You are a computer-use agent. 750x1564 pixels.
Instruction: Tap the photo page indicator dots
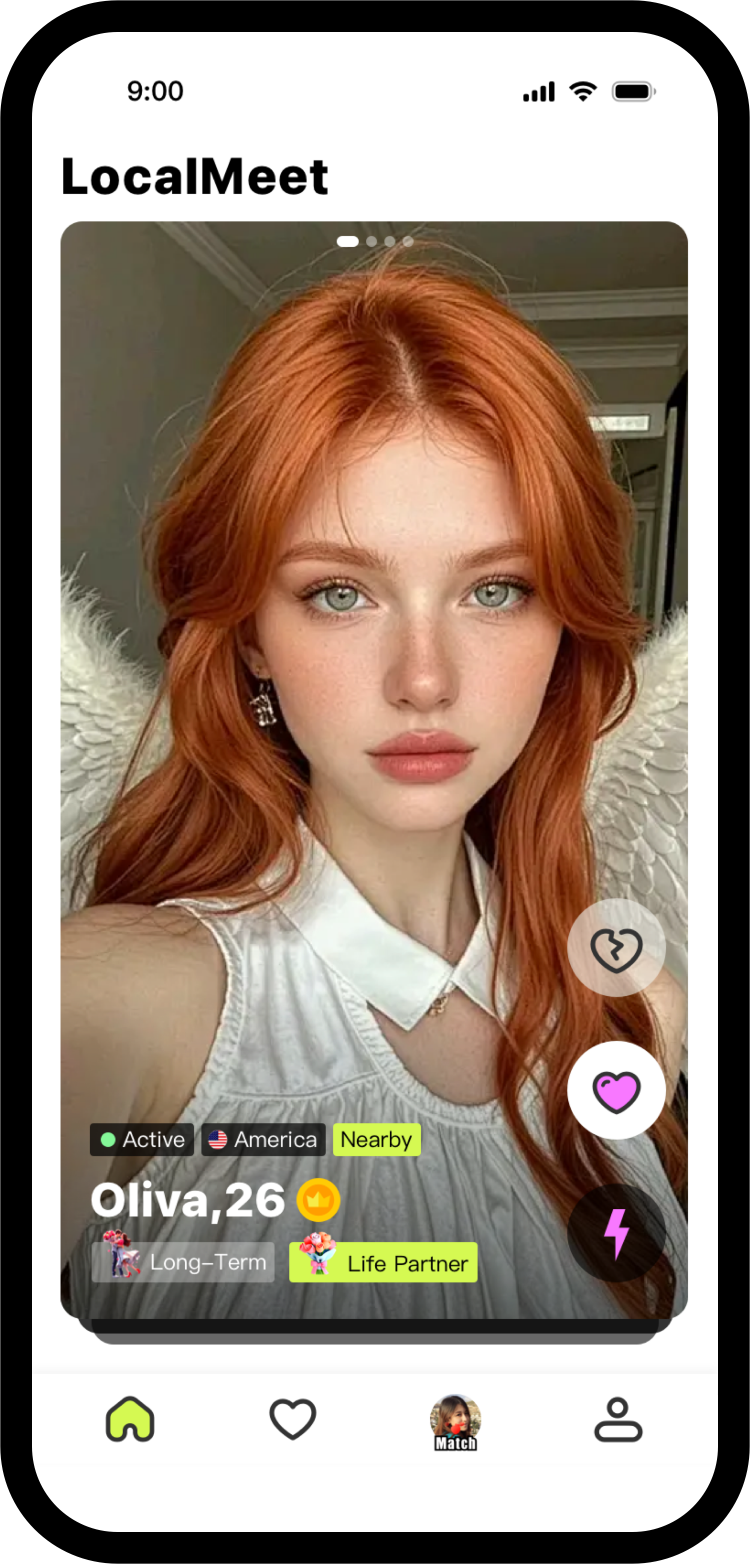pyautogui.click(x=375, y=241)
